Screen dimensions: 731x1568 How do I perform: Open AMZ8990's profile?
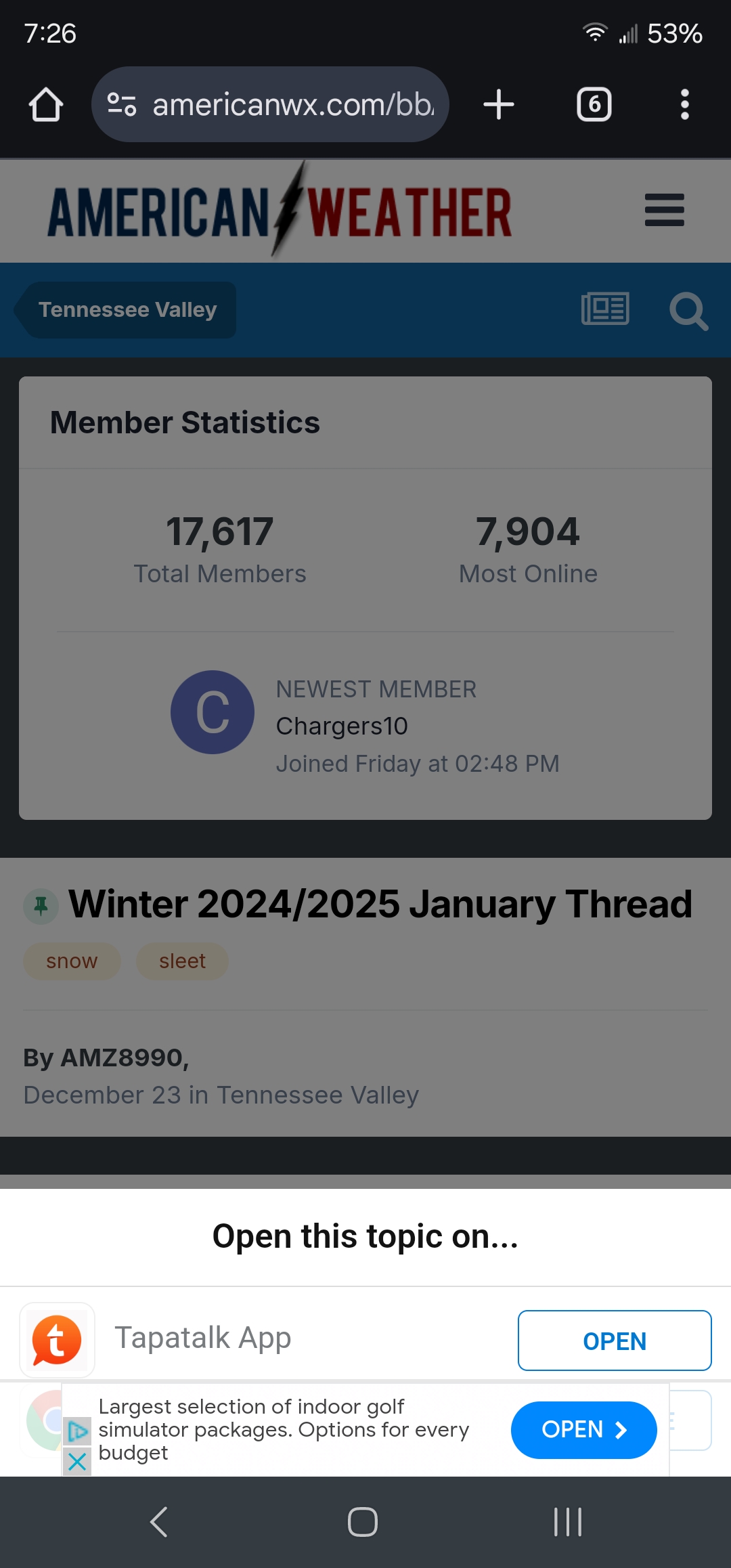(x=122, y=1058)
